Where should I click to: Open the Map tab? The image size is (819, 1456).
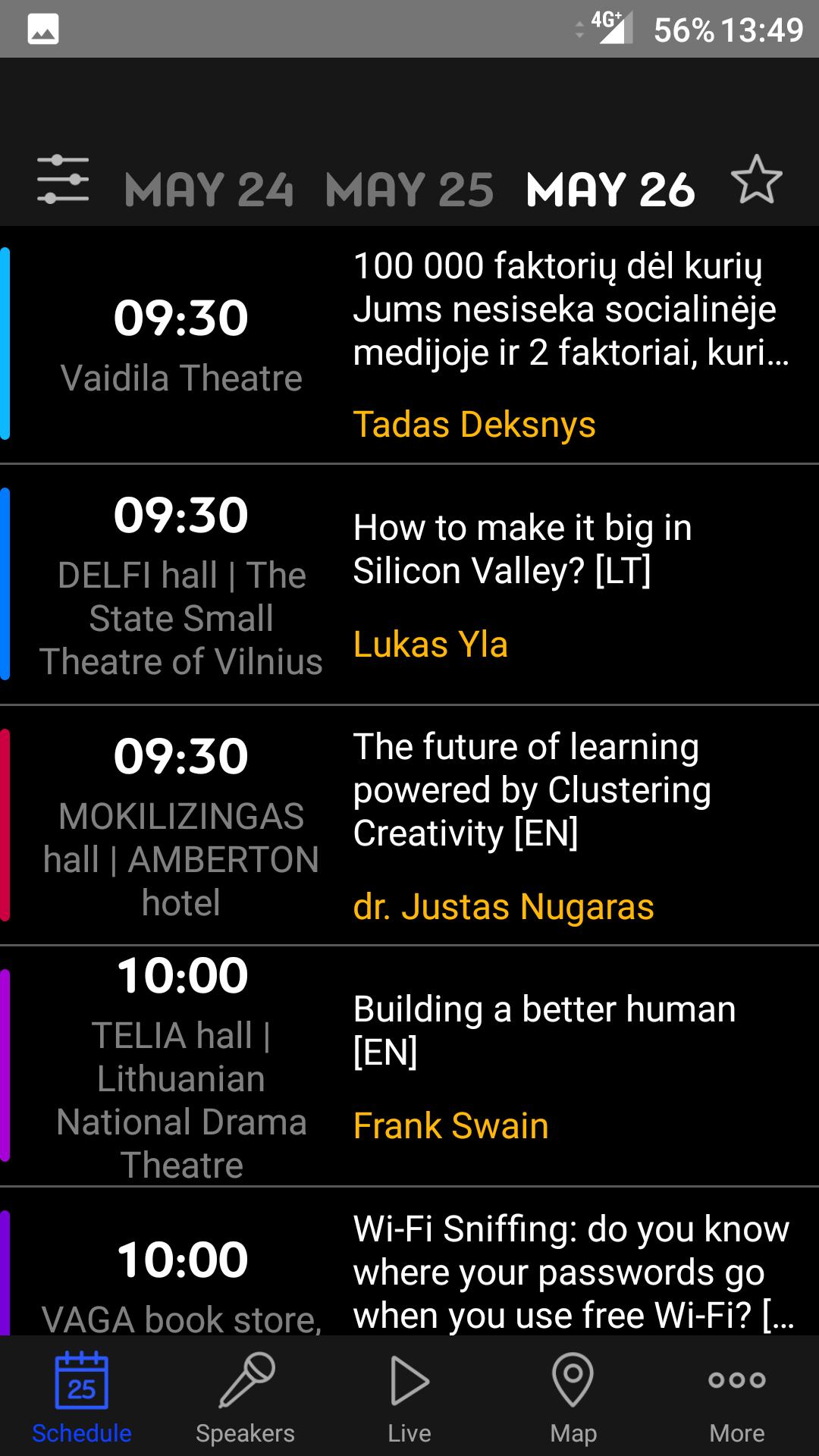[573, 1397]
